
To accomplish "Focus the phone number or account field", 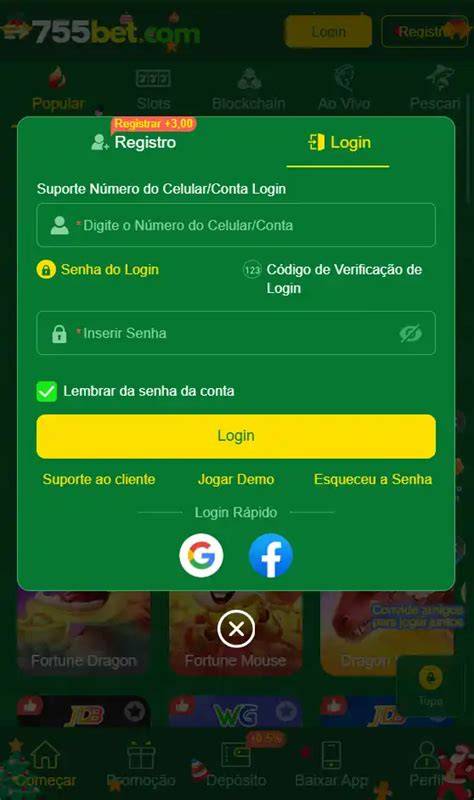I will point(236,225).
